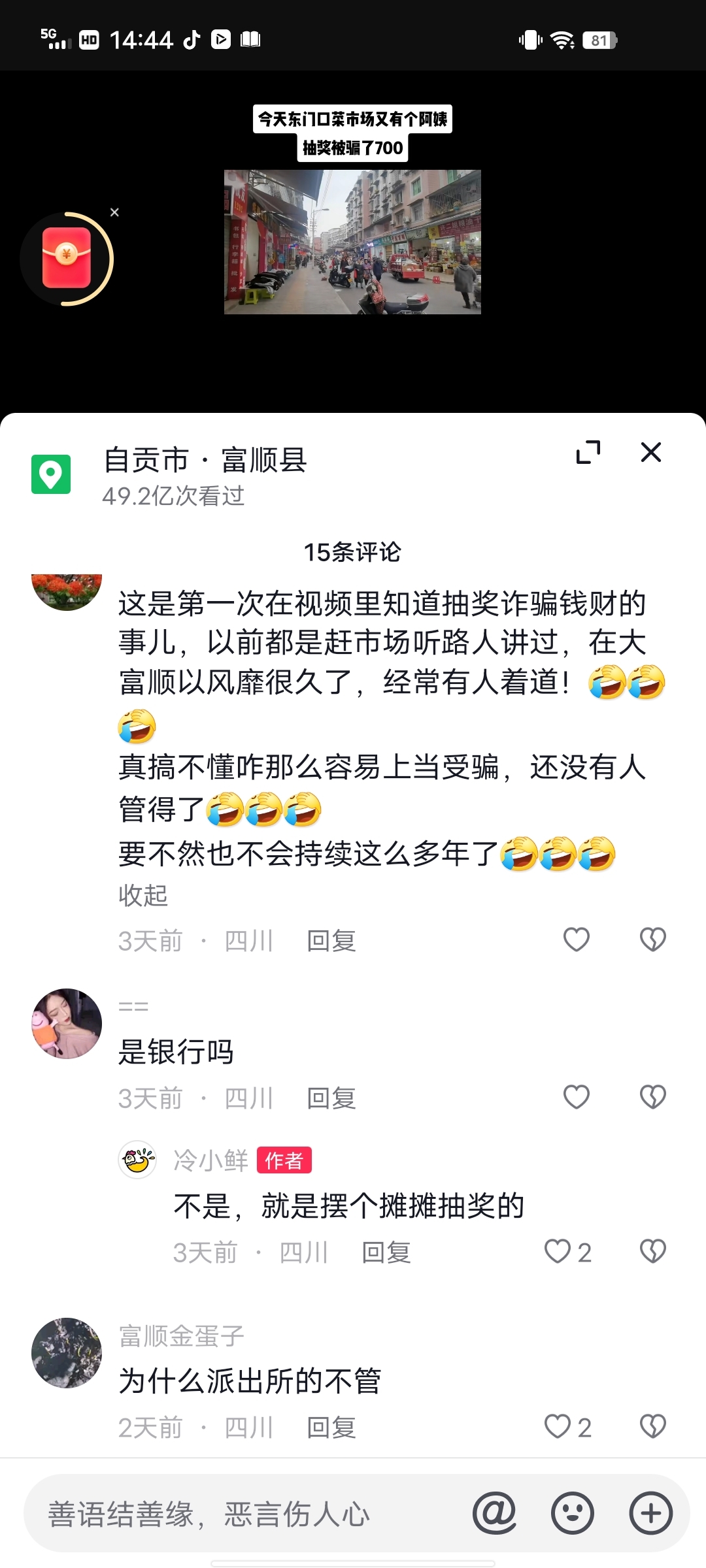The width and height of the screenshot is (706, 1568).
Task: Like author's reply "不是，就是摆个摊摊抽奖的"
Action: point(558,1252)
